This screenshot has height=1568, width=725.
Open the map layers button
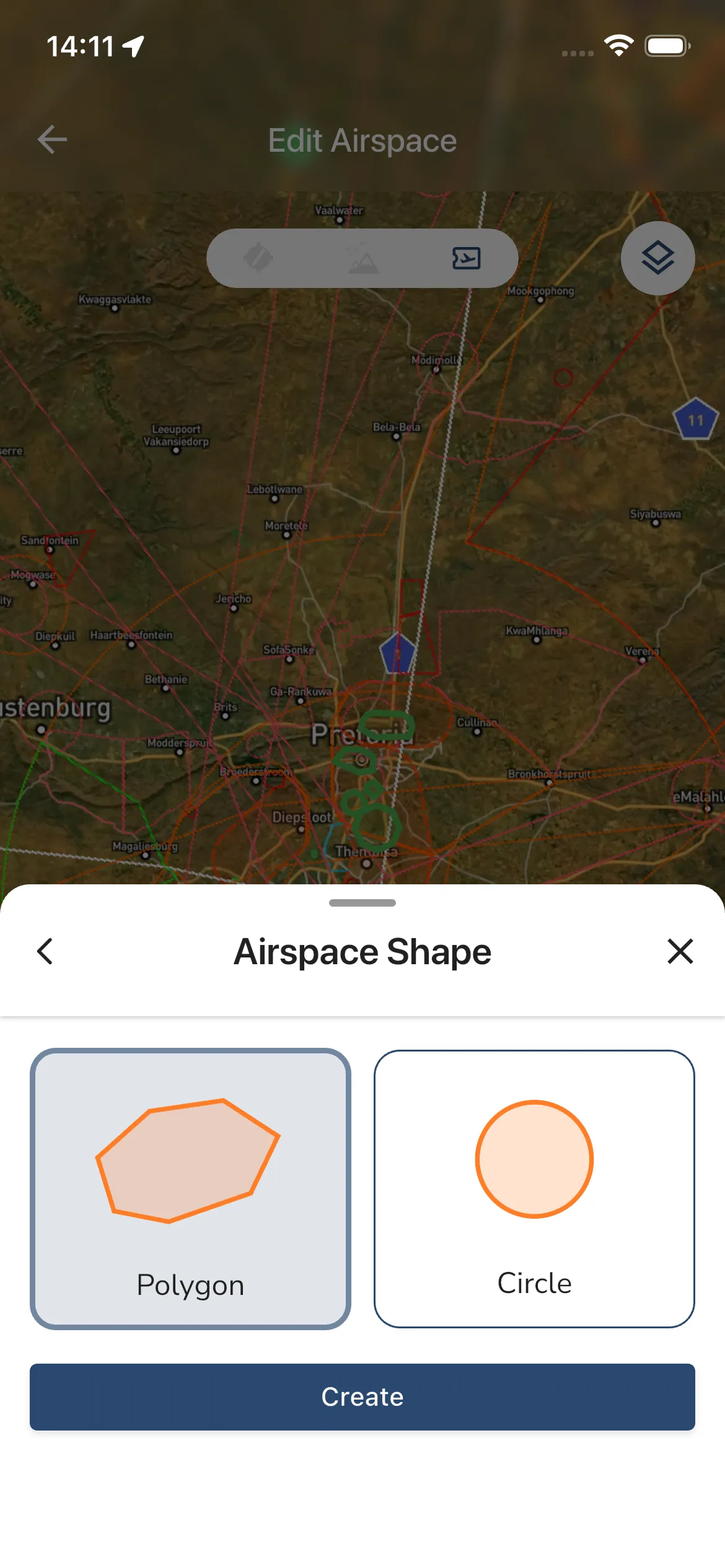pyautogui.click(x=657, y=258)
